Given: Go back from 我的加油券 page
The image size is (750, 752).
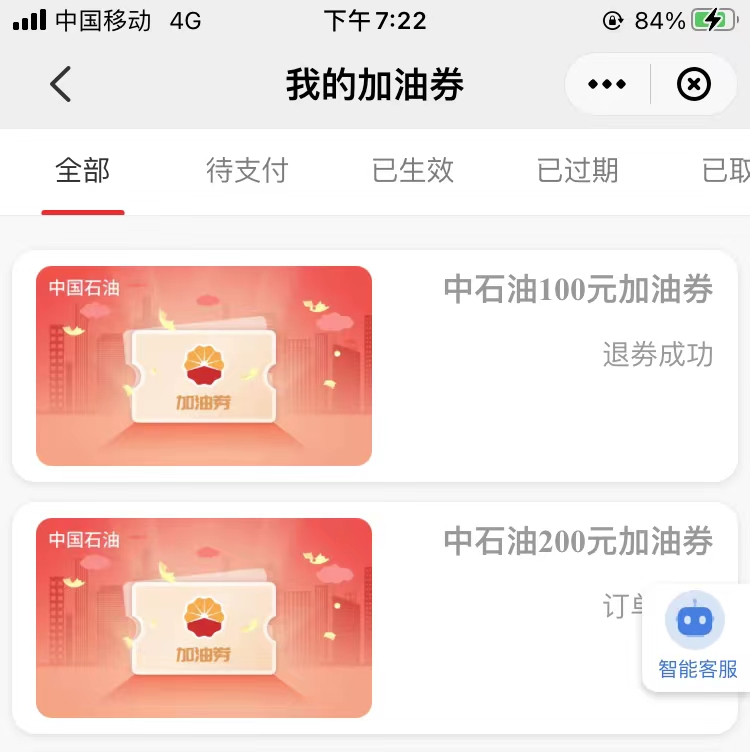Looking at the screenshot, I should click(x=61, y=85).
